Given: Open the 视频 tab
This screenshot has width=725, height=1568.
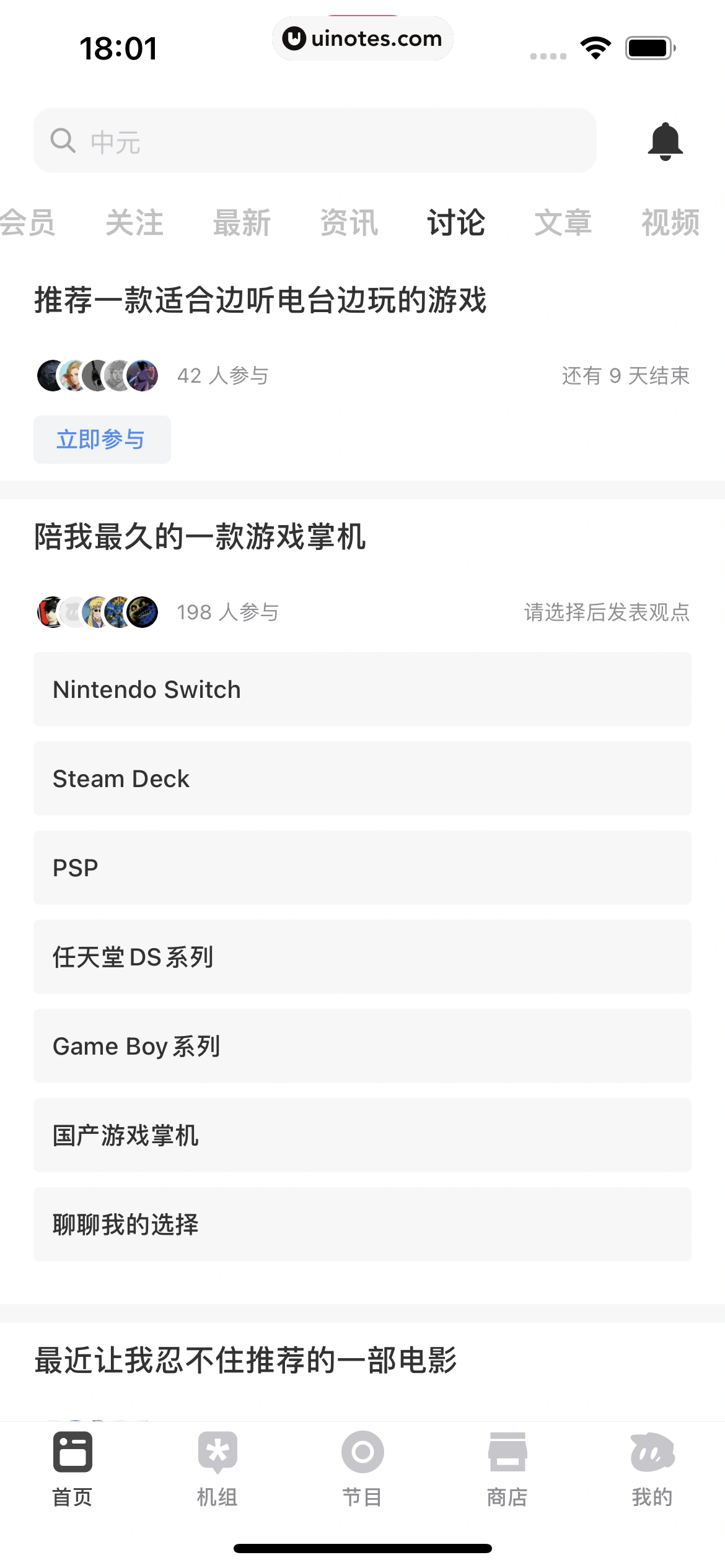Looking at the screenshot, I should coord(671,223).
